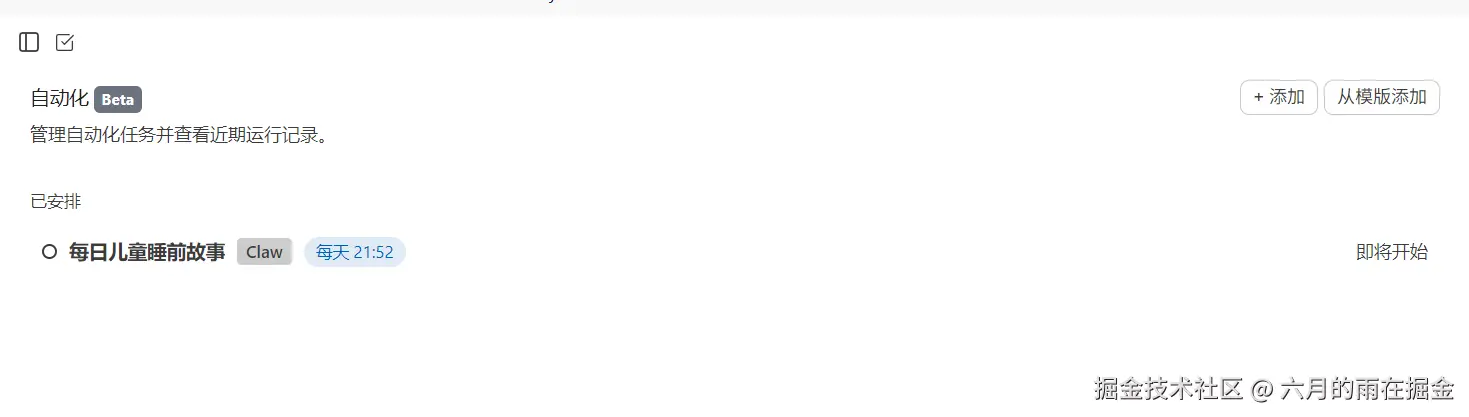Screen dimensions: 1469x417
Task: Tap the + 添加 button
Action: [1278, 97]
